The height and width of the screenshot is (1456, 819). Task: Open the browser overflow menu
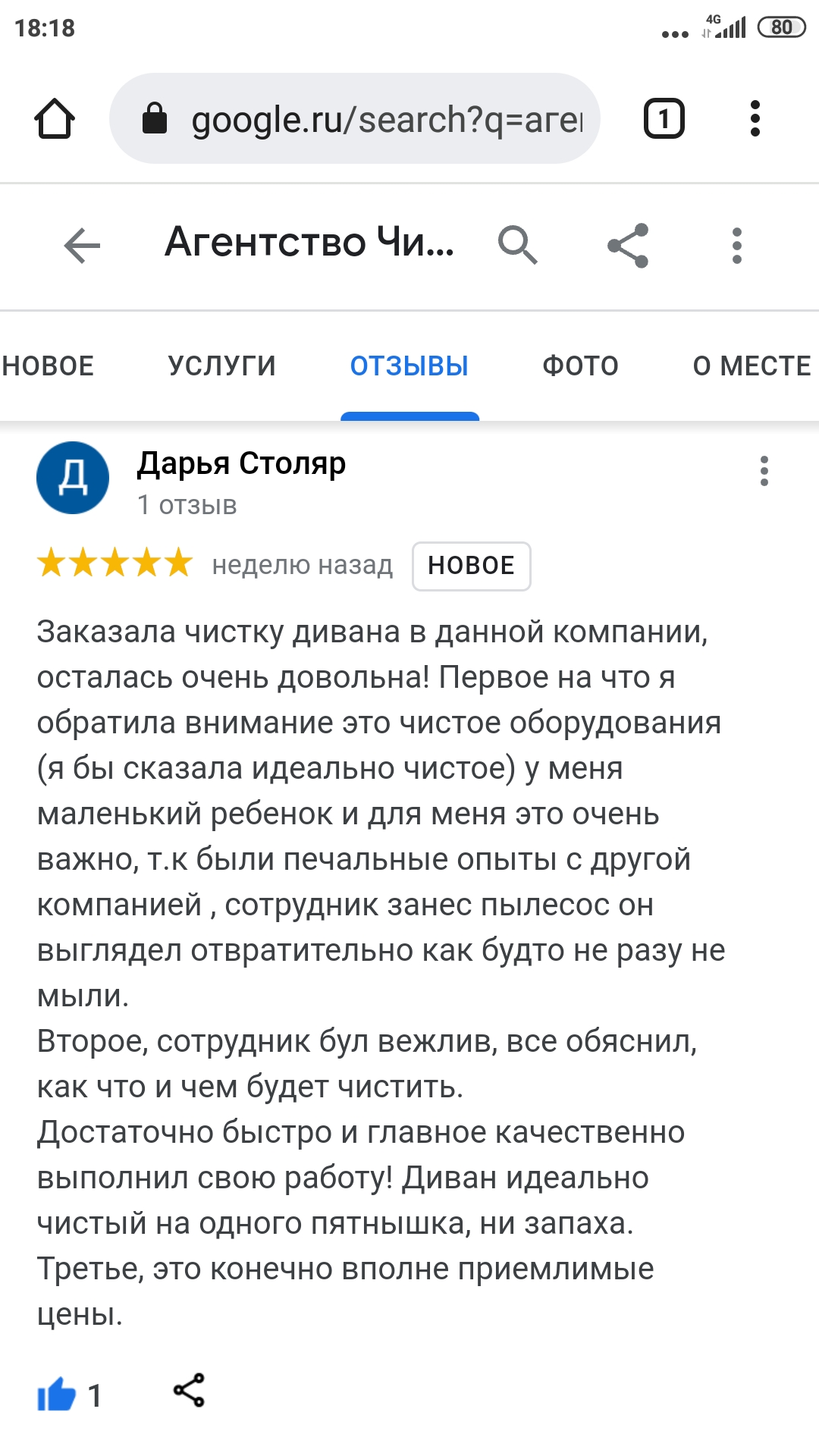click(755, 119)
